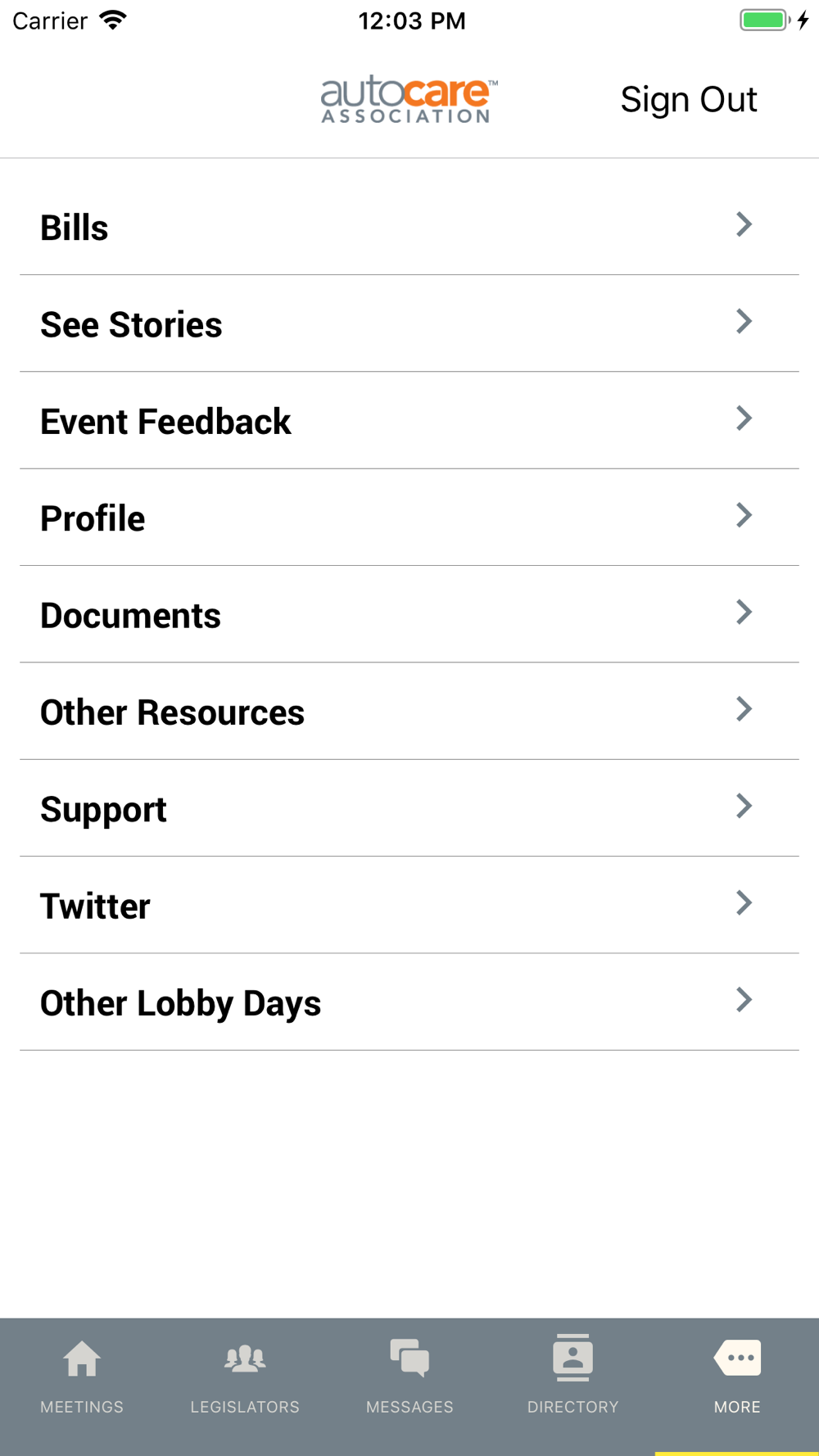Screen dimensions: 819x1456
Task: Open See Stories
Action: (x=409, y=323)
